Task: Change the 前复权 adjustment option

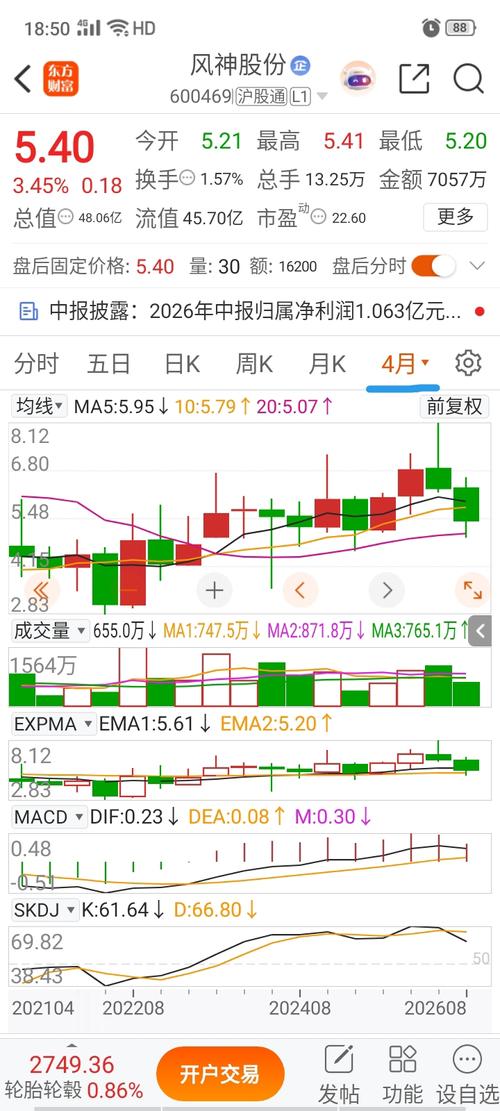Action: pyautogui.click(x=455, y=407)
